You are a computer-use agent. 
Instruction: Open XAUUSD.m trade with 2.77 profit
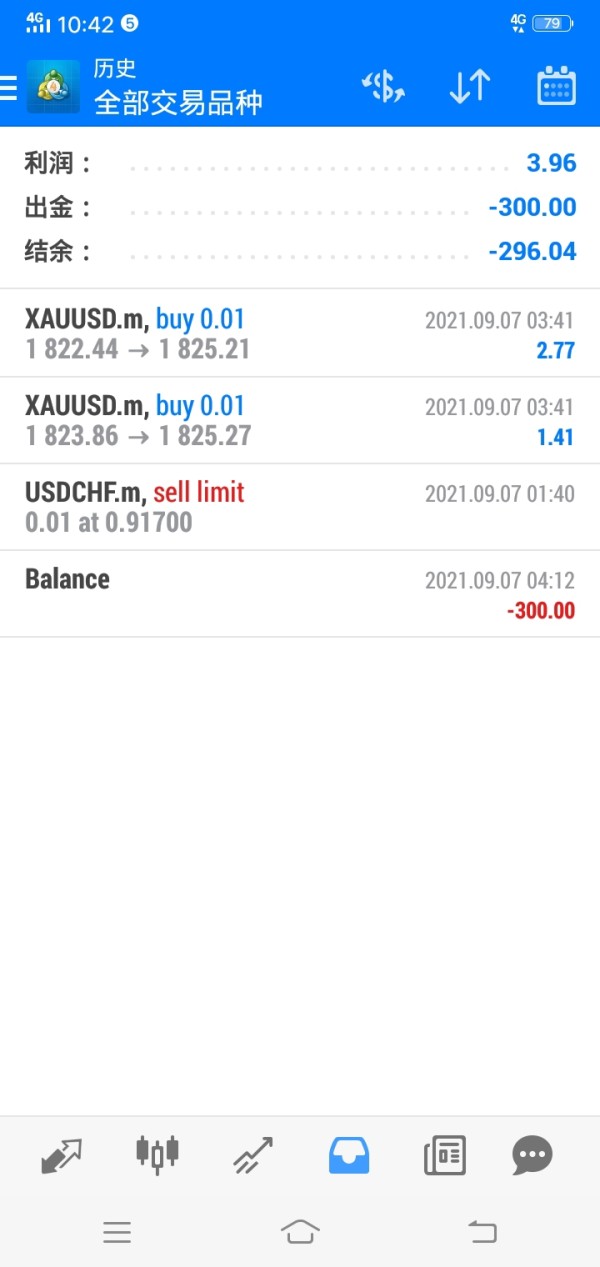(300, 333)
